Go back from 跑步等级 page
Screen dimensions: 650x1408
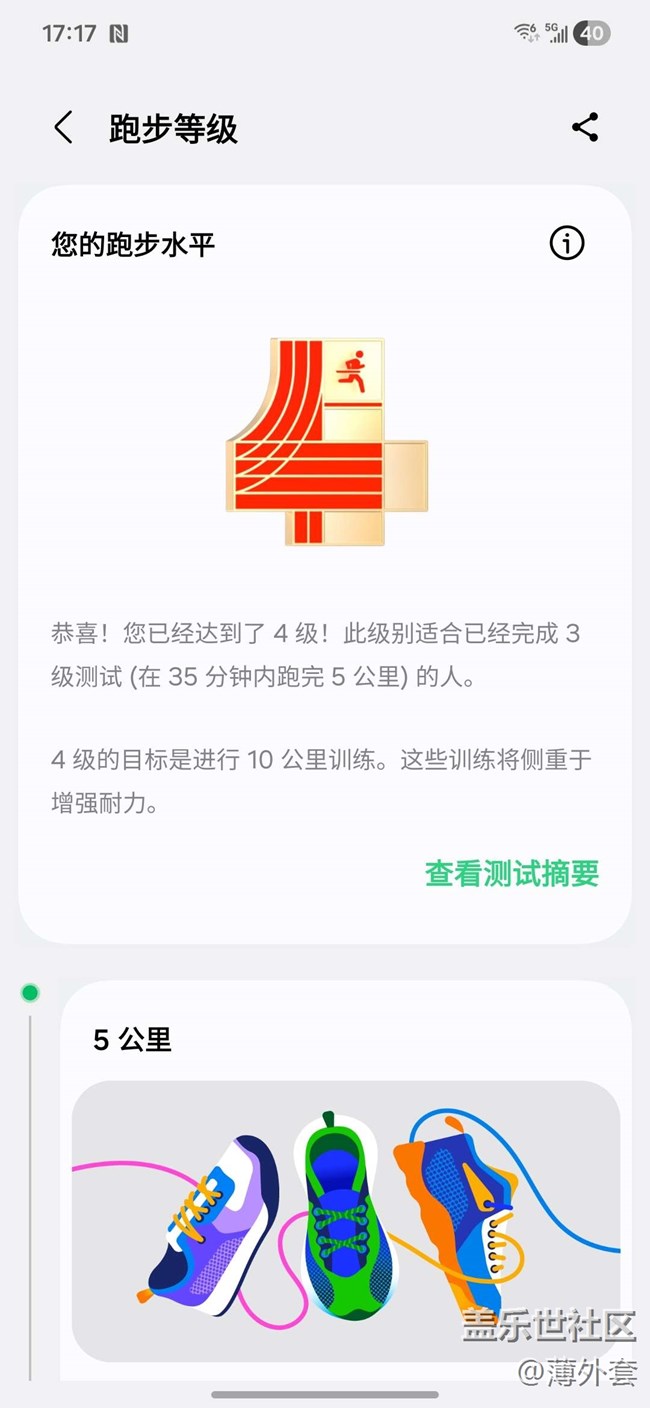click(64, 128)
